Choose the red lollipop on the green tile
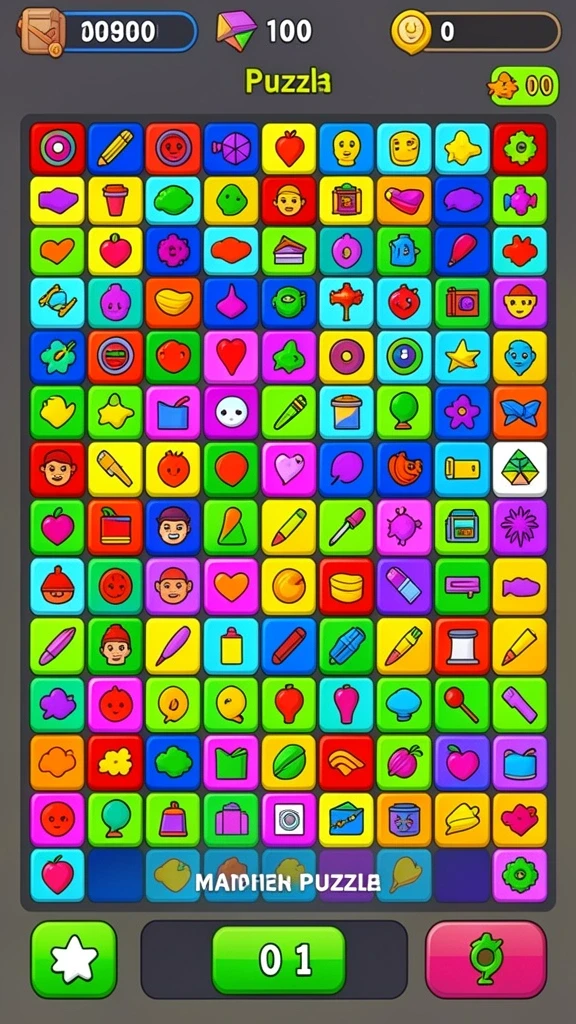The image size is (576, 1024). tap(462, 704)
